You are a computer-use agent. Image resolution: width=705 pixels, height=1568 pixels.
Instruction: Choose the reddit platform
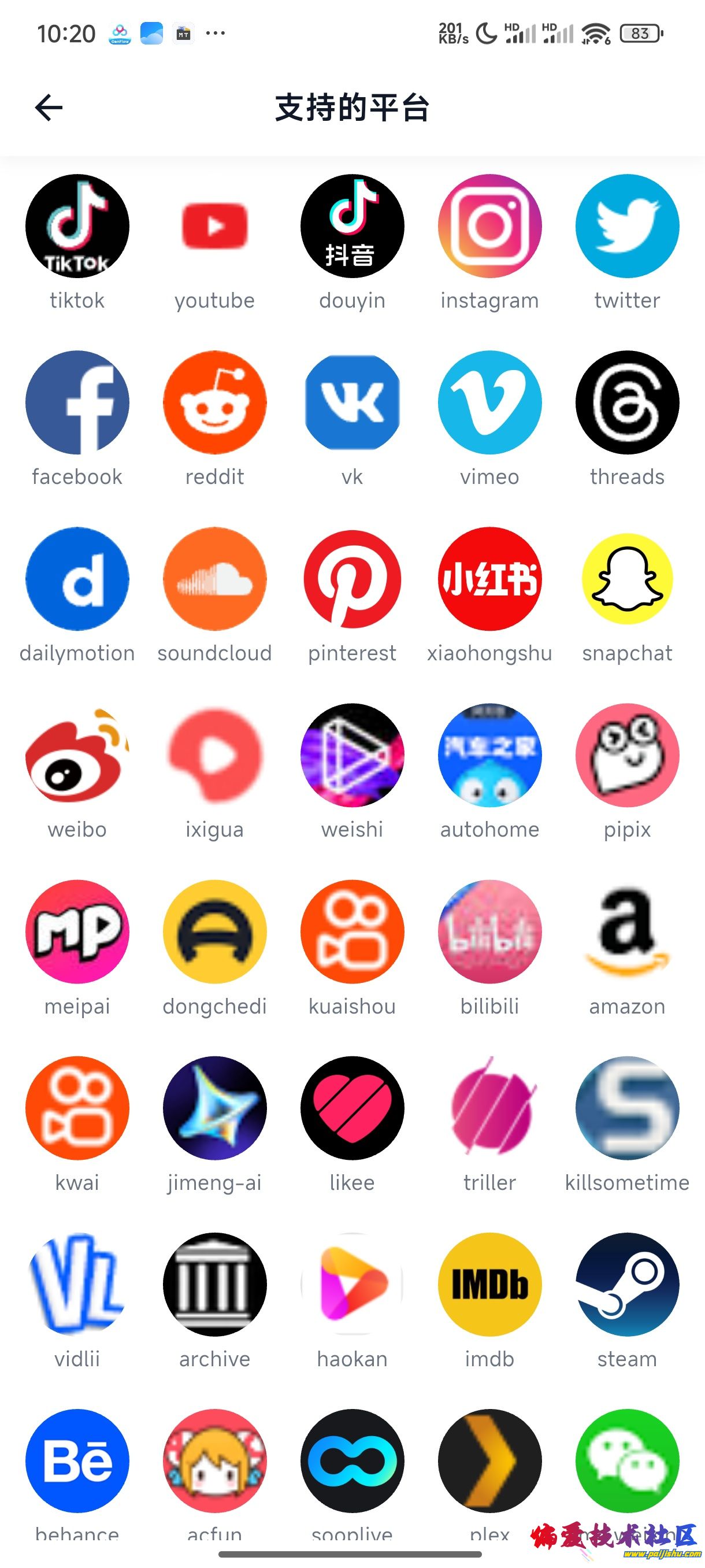point(215,402)
